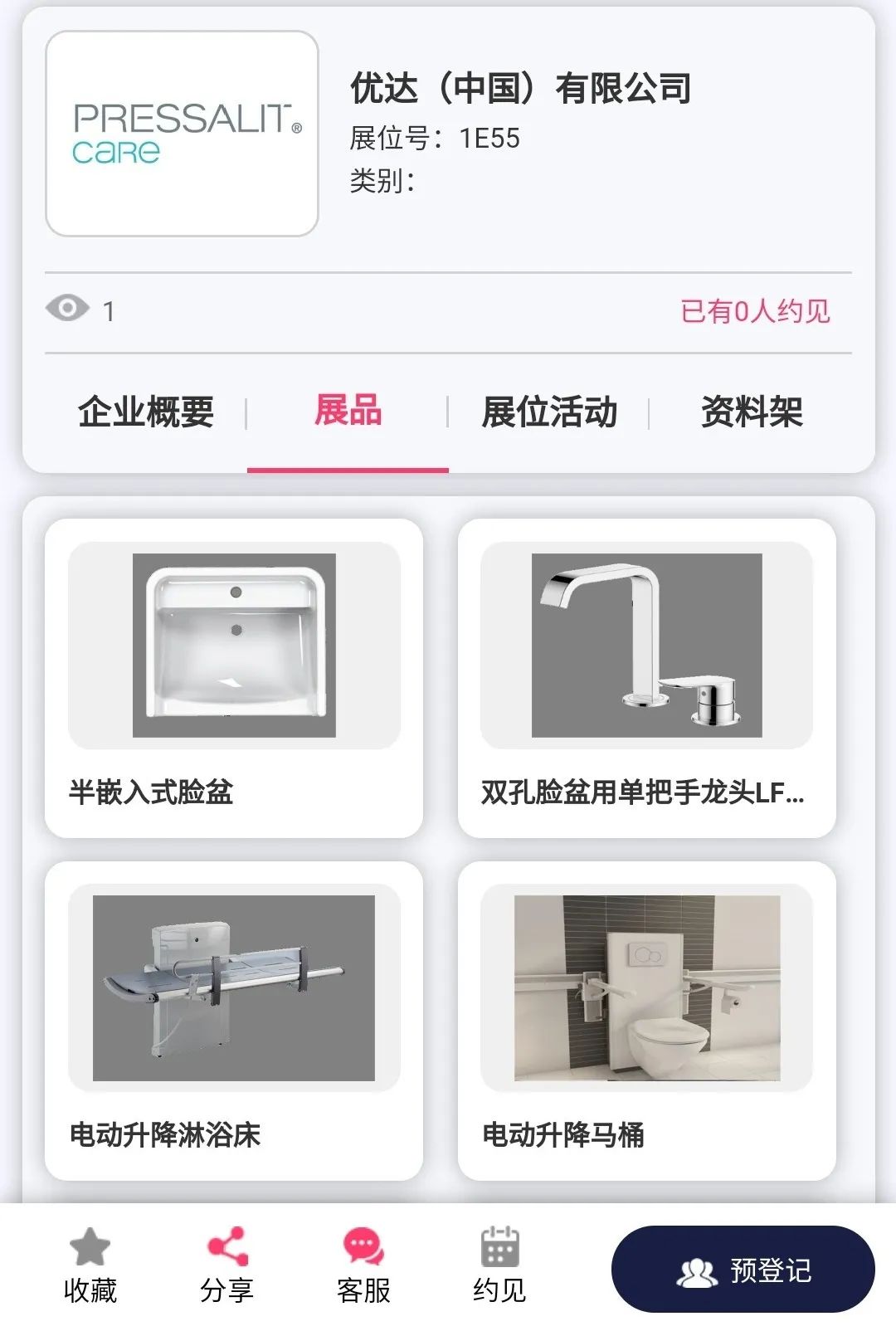This screenshot has height=1331, width=896.
Task: Open the 展位活动 tab
Action: 549,412
